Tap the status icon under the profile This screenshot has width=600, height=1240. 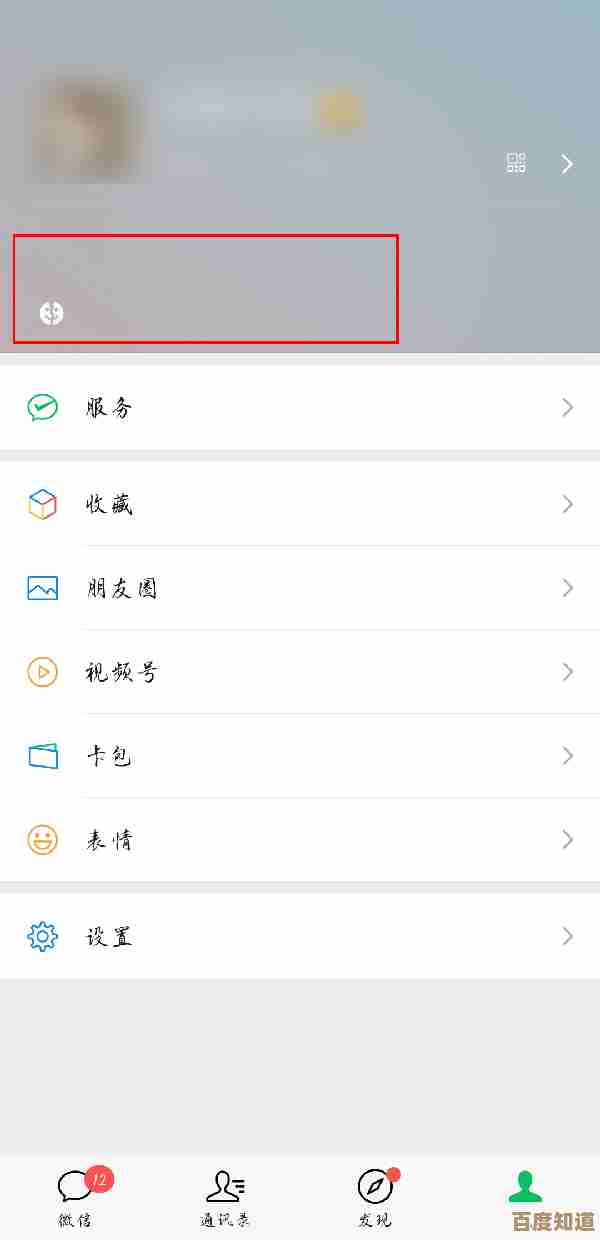[x=52, y=313]
